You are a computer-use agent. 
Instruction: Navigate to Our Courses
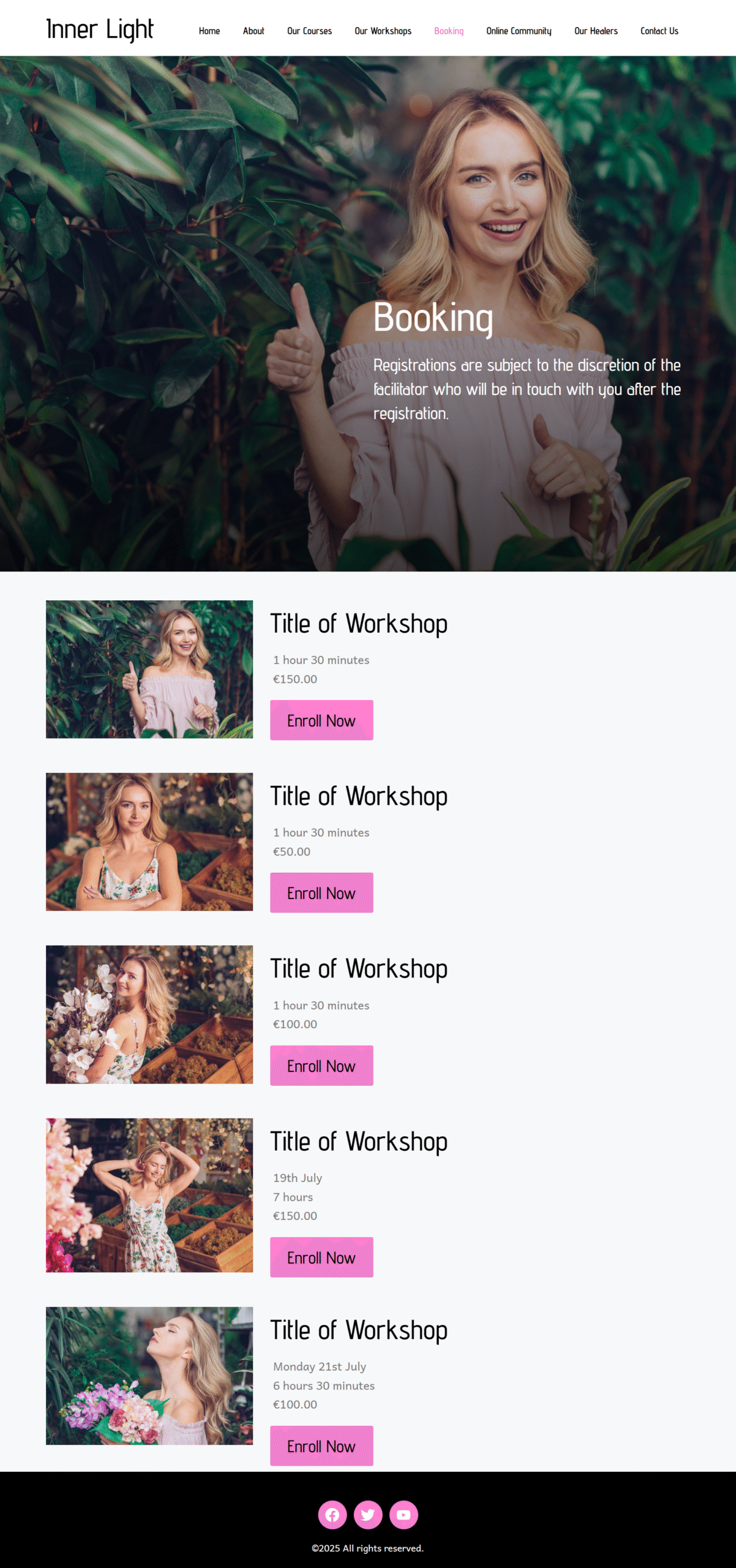(309, 31)
